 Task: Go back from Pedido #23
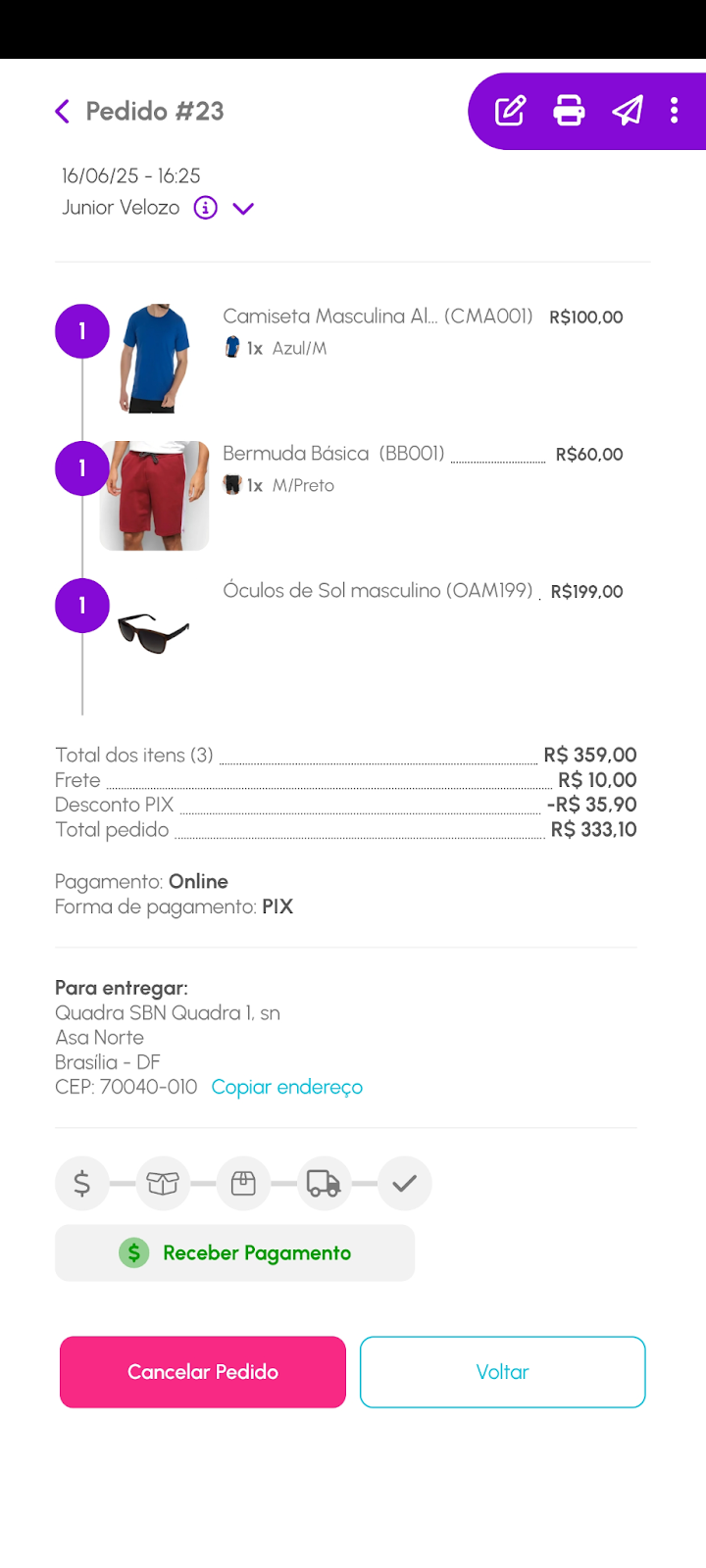pyautogui.click(x=63, y=112)
